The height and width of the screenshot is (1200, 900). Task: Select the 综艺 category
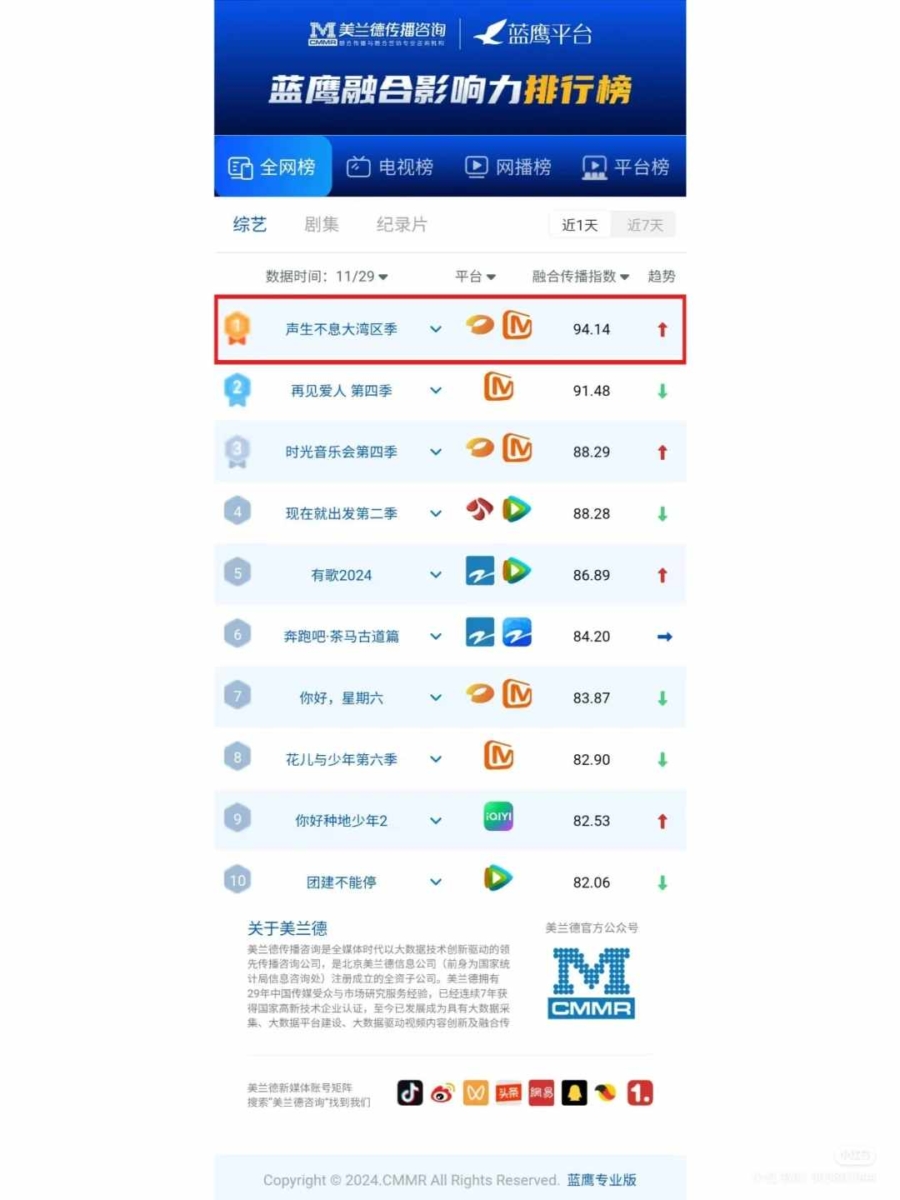250,225
